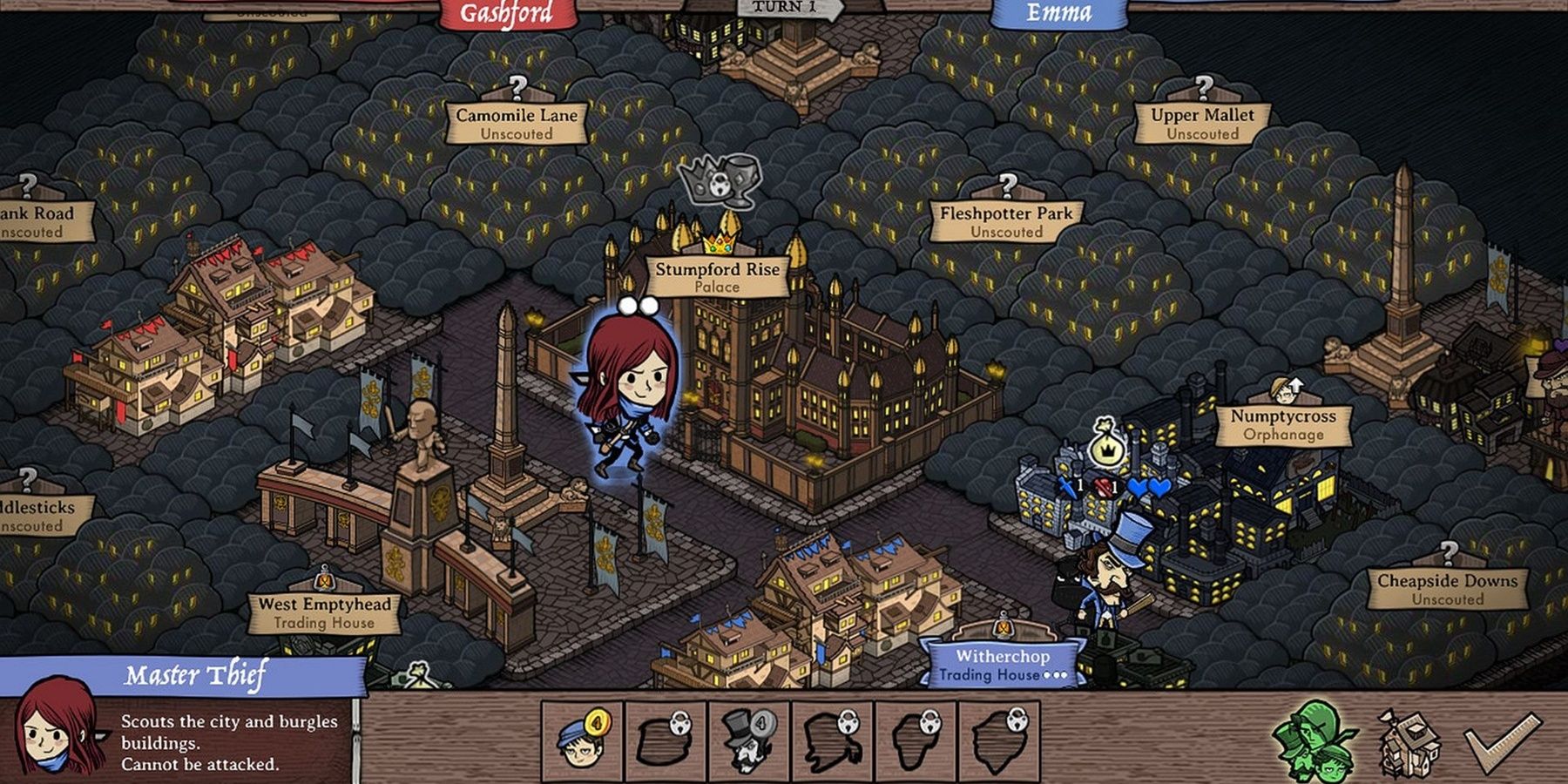This screenshot has width=1568, height=784.
Task: Scout the Cheapside Downs district
Action: coord(1447,588)
